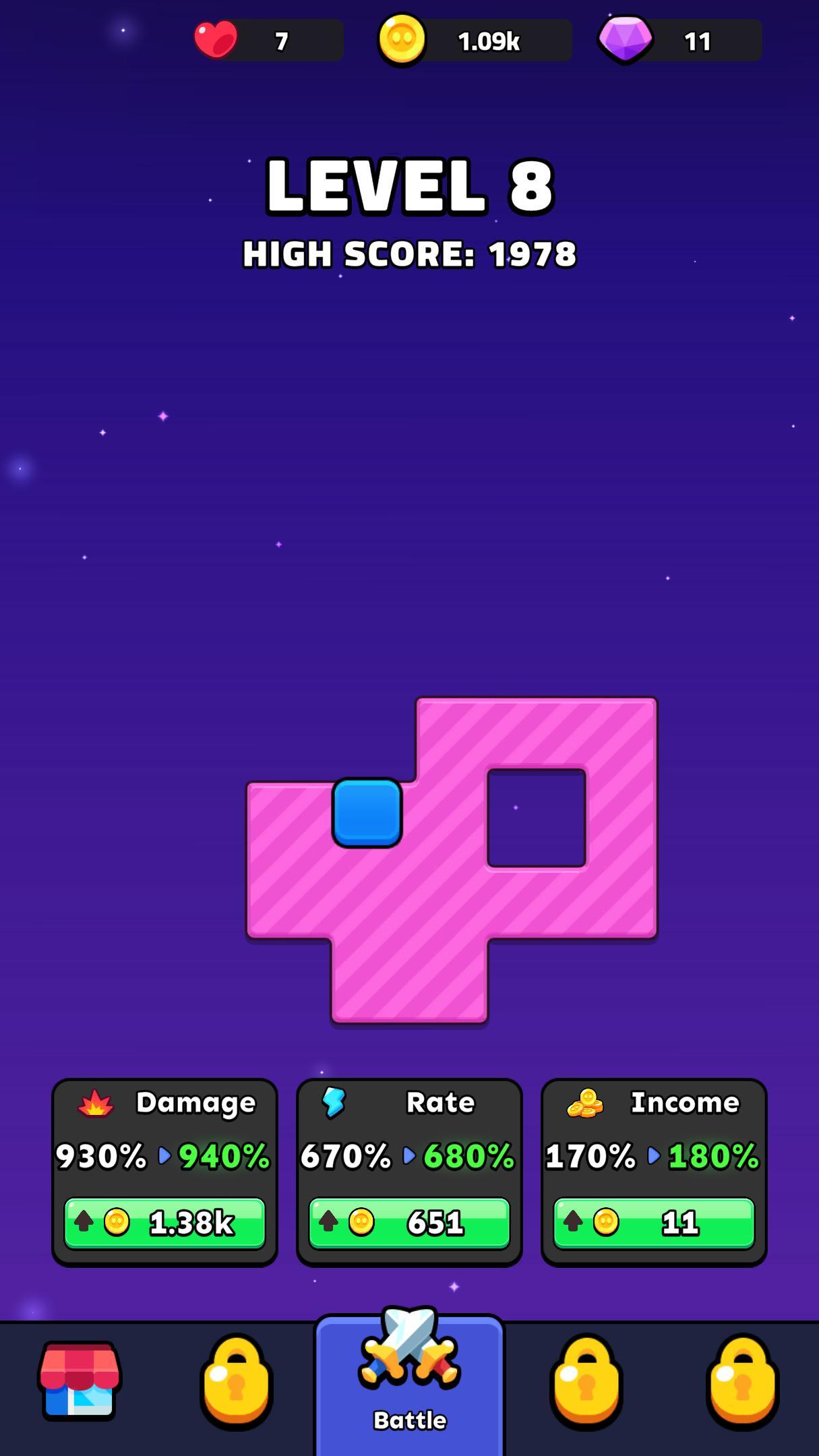819x1456 pixels.
Task: Upgrade Income for 11 coins
Action: click(654, 1222)
